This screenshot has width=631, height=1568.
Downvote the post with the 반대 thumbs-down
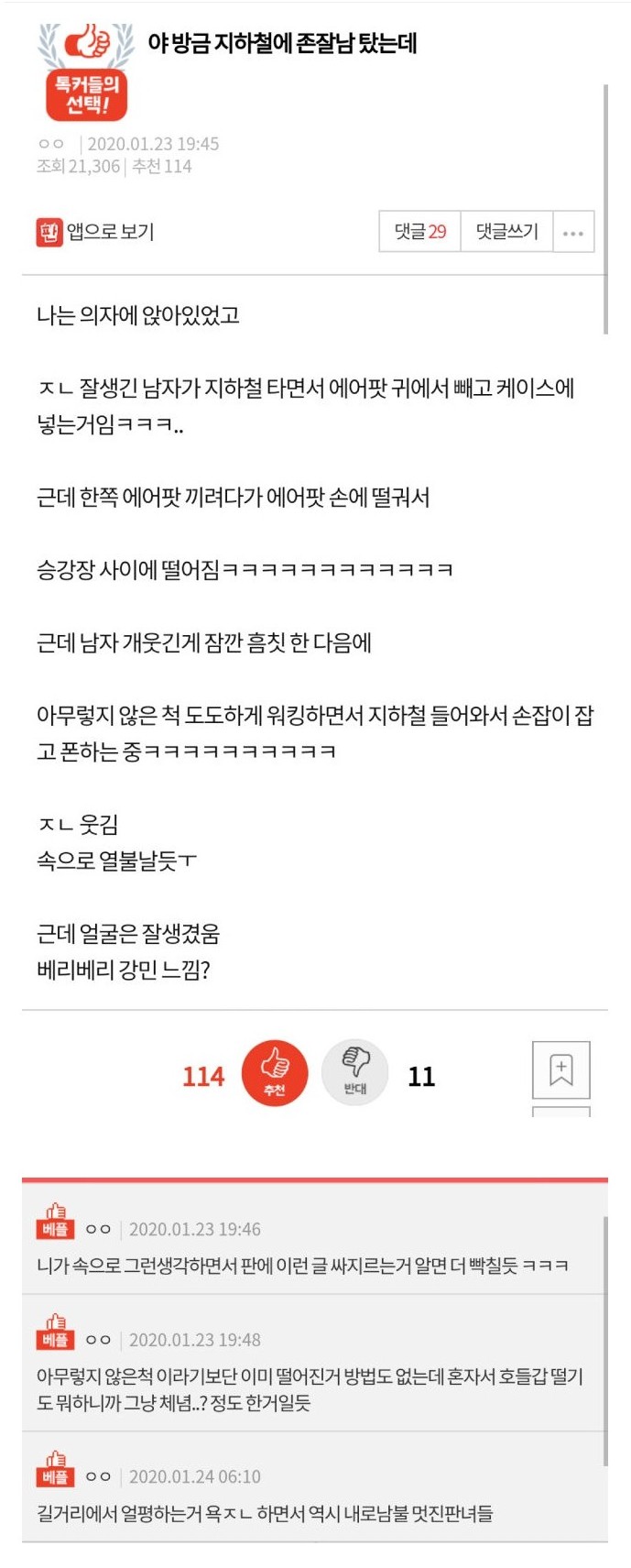tap(355, 1073)
